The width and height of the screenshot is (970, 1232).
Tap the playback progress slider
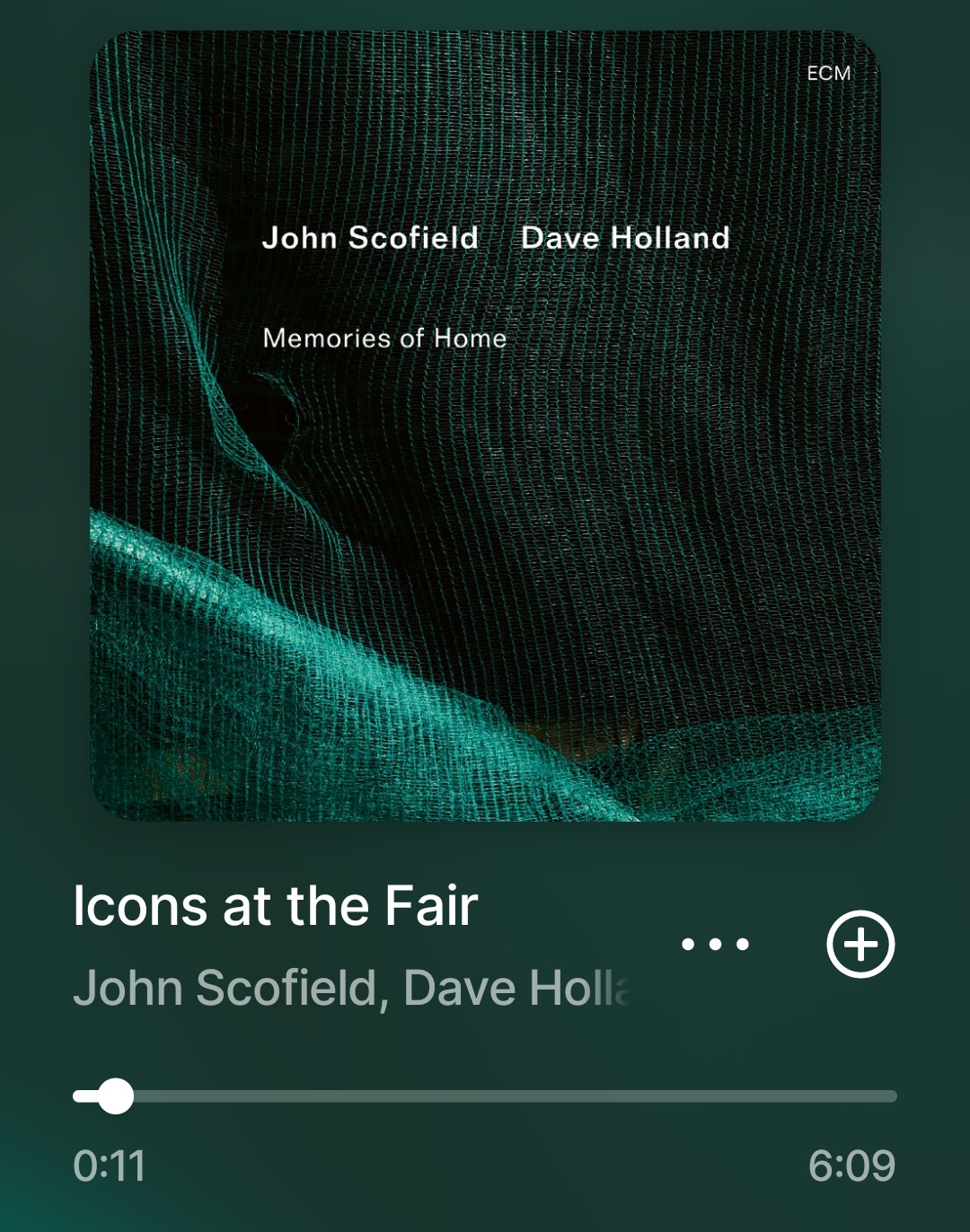[485, 1096]
